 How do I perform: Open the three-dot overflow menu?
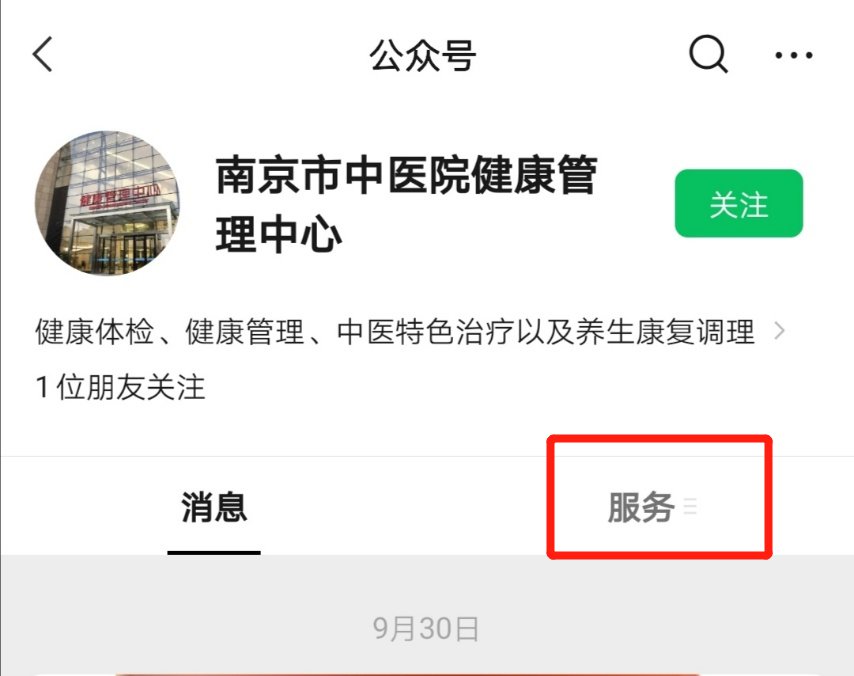click(x=794, y=55)
